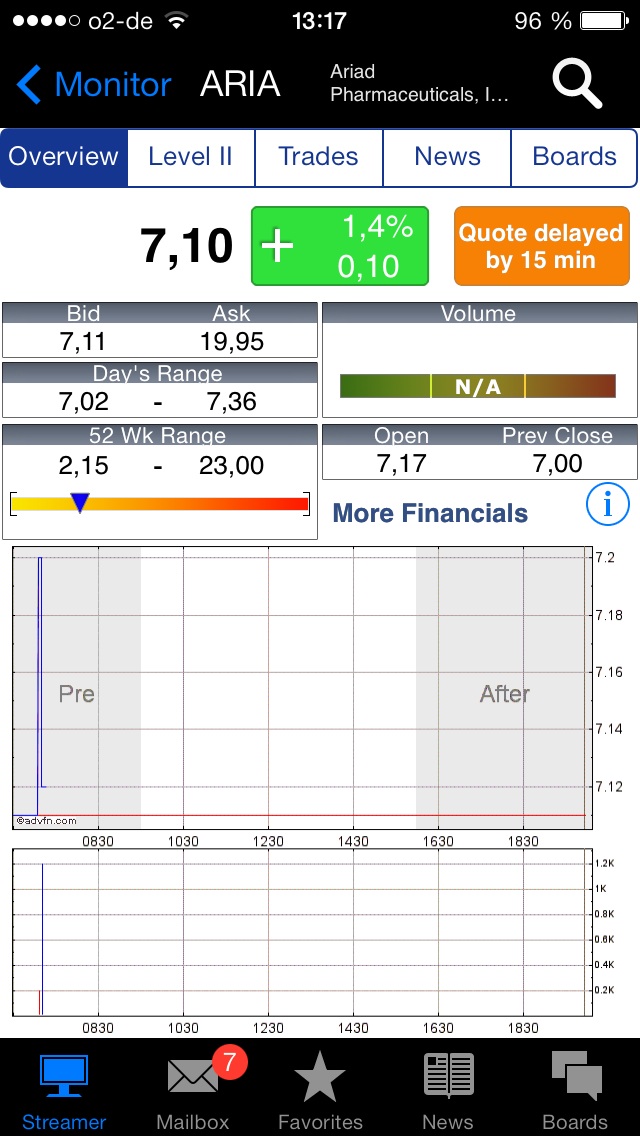The height and width of the screenshot is (1136, 640).
Task: Switch to Streamer in bottom bar
Action: 64,1090
